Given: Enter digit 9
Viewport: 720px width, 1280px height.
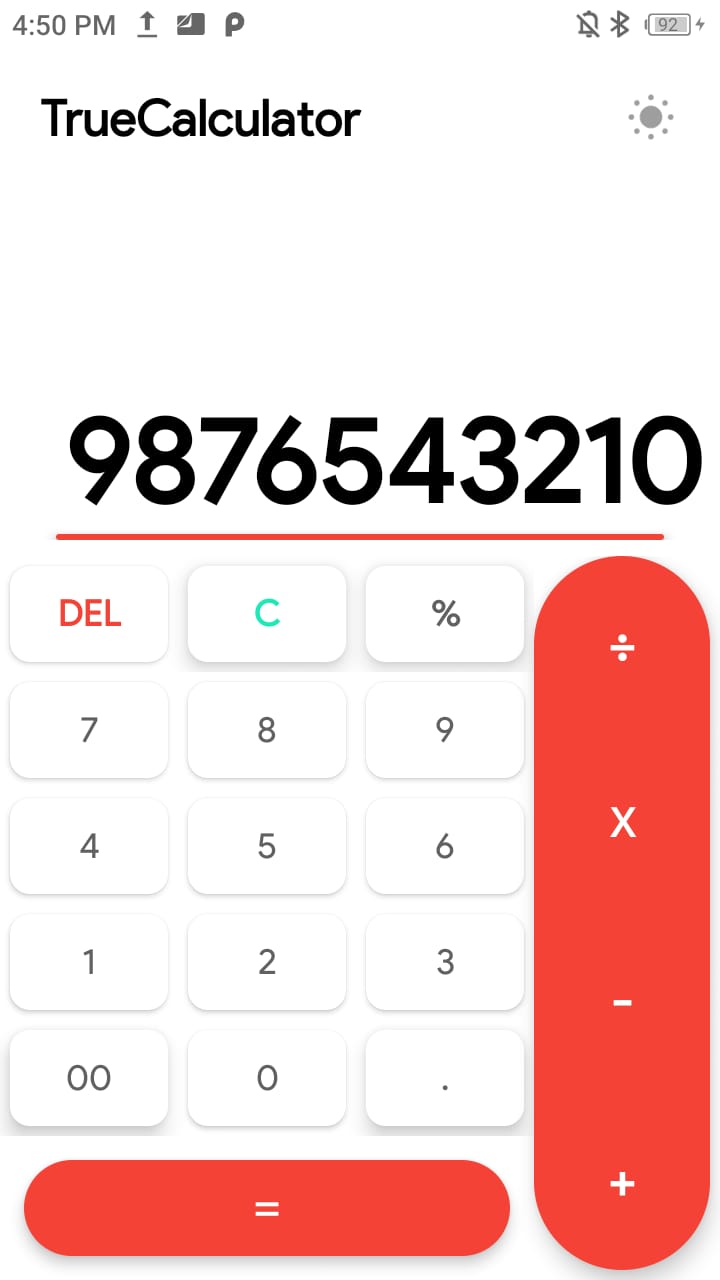Looking at the screenshot, I should click(x=445, y=730).
